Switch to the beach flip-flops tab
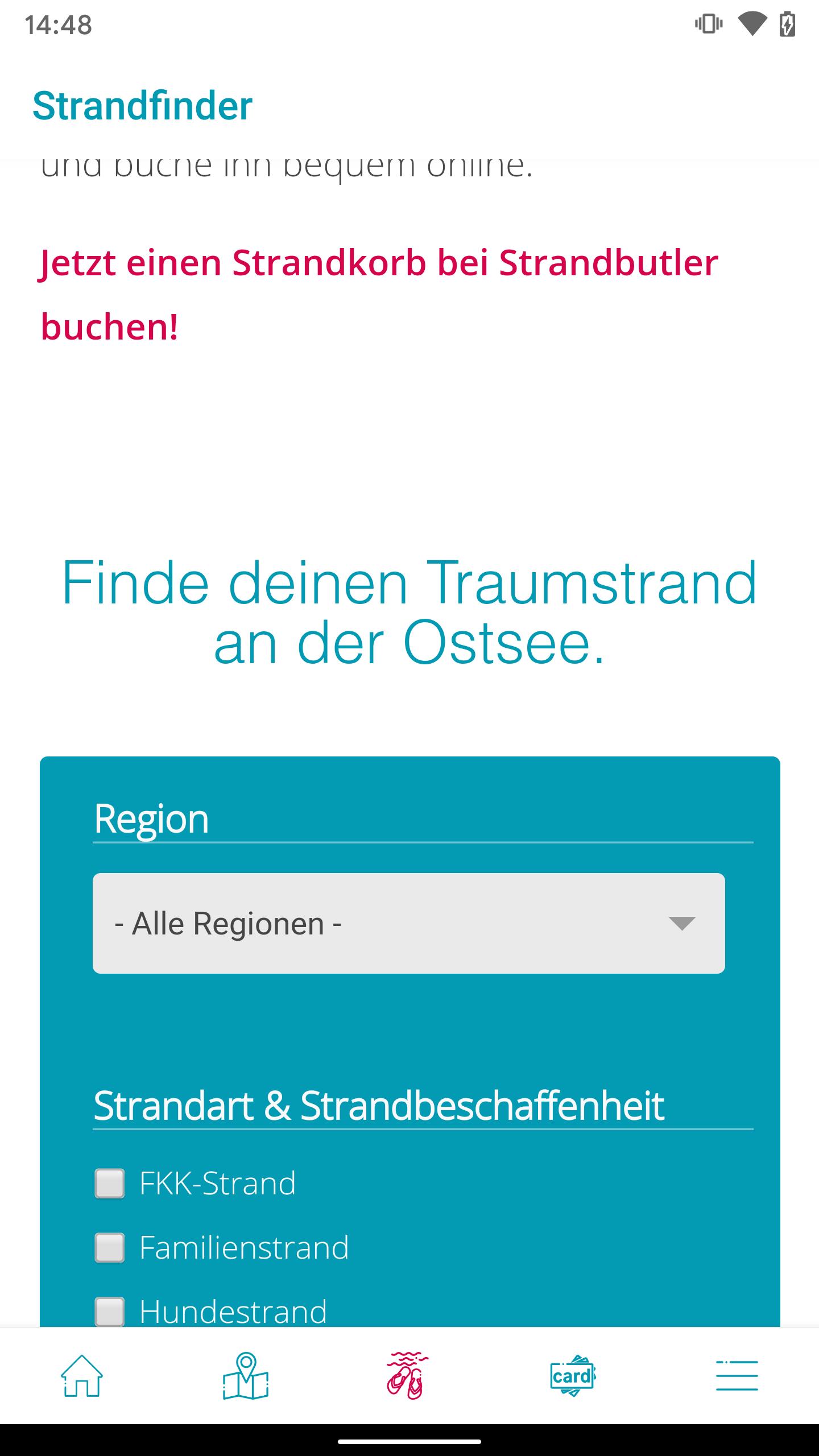This screenshot has width=819, height=1456. (407, 1375)
